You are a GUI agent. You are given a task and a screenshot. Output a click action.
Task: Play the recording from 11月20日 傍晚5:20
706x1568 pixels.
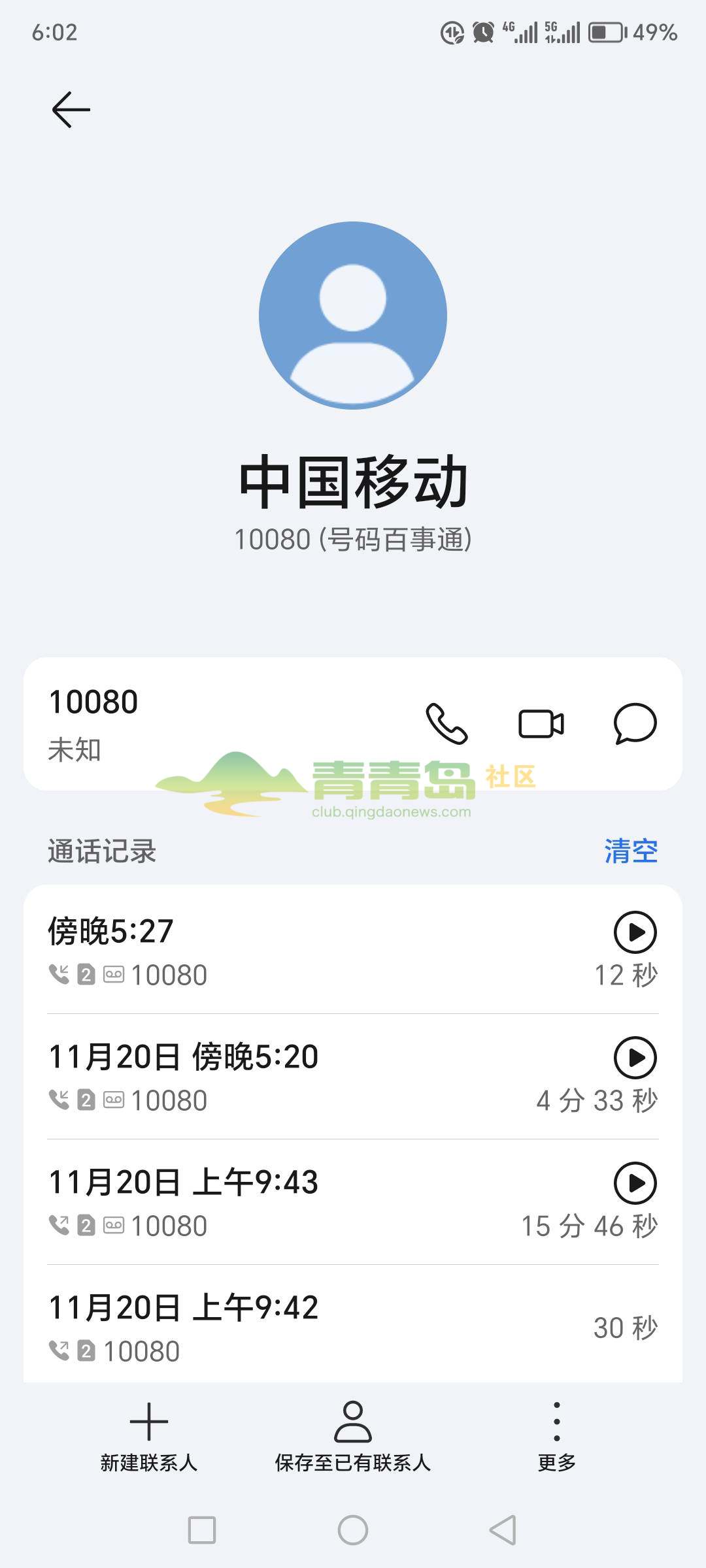coord(635,1059)
